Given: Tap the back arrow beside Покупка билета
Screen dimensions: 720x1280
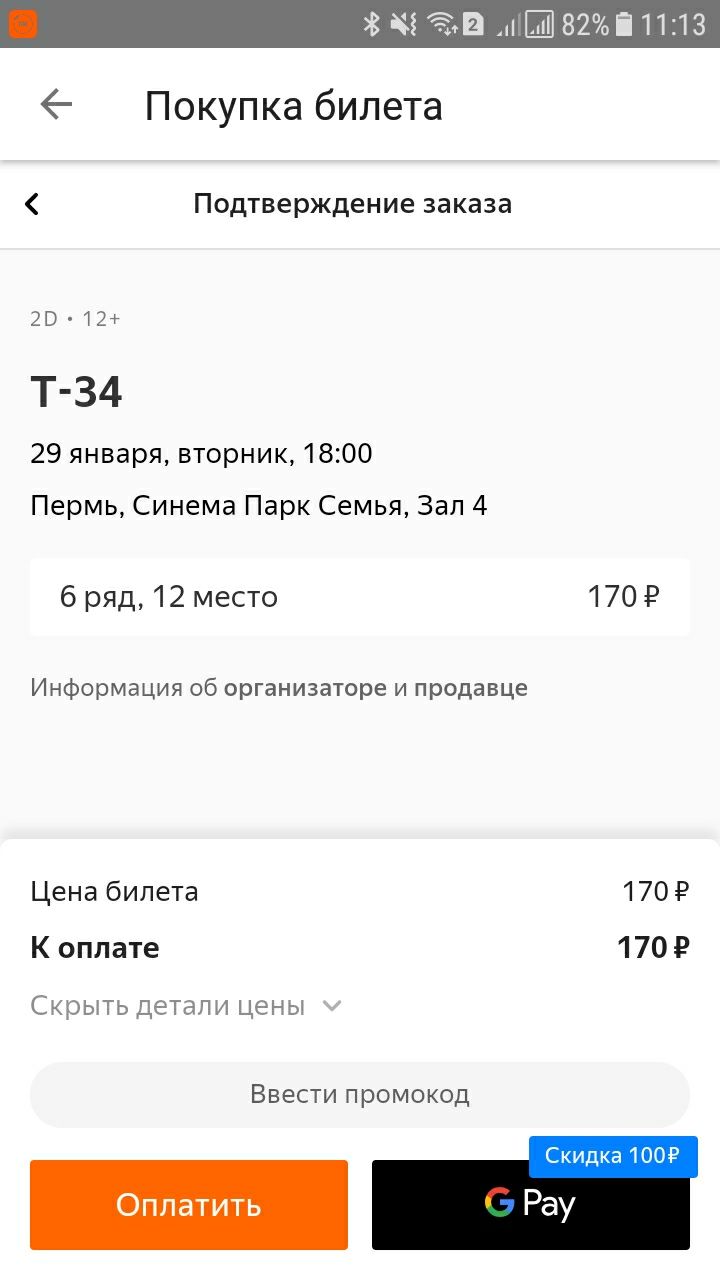Looking at the screenshot, I should point(56,105).
